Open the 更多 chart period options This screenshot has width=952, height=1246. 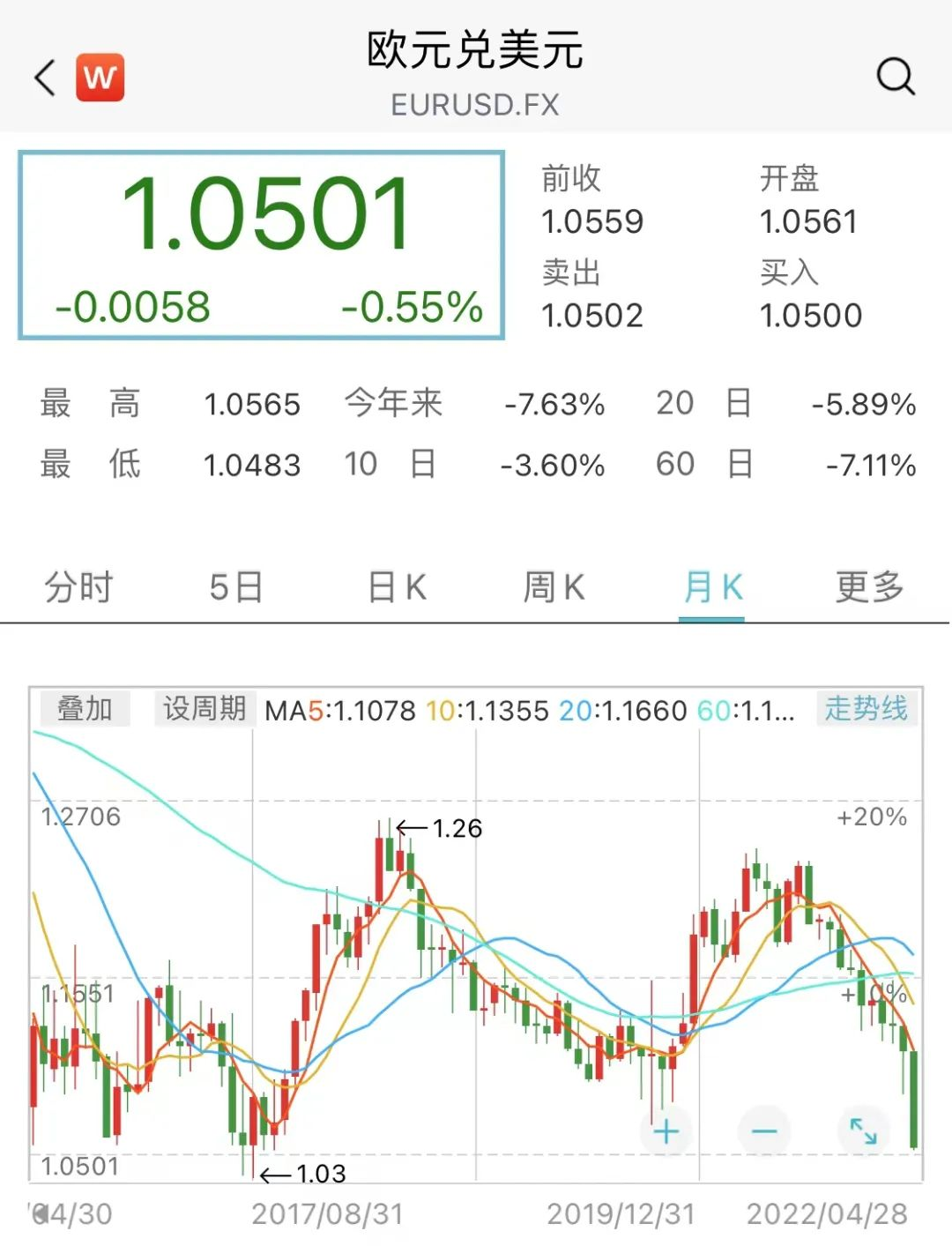pyautogui.click(x=869, y=586)
